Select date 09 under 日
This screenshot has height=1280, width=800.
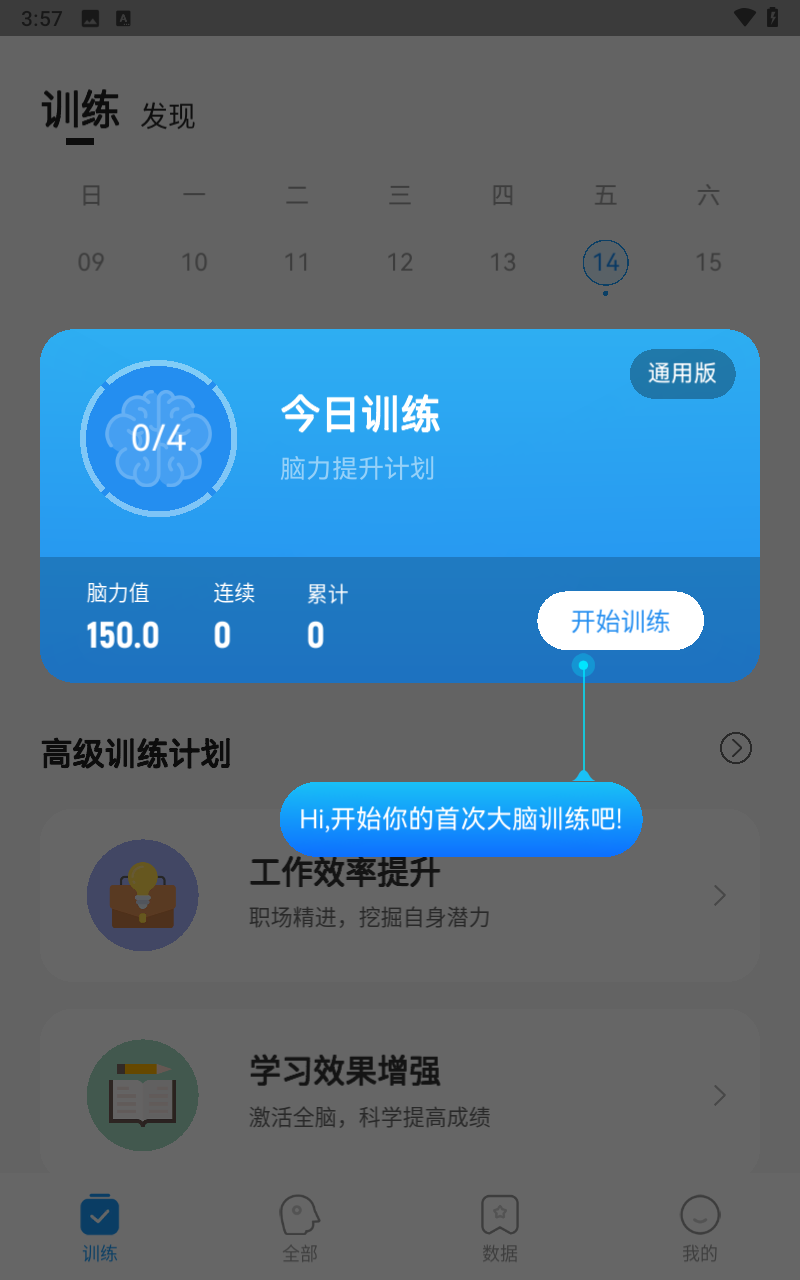click(x=91, y=262)
